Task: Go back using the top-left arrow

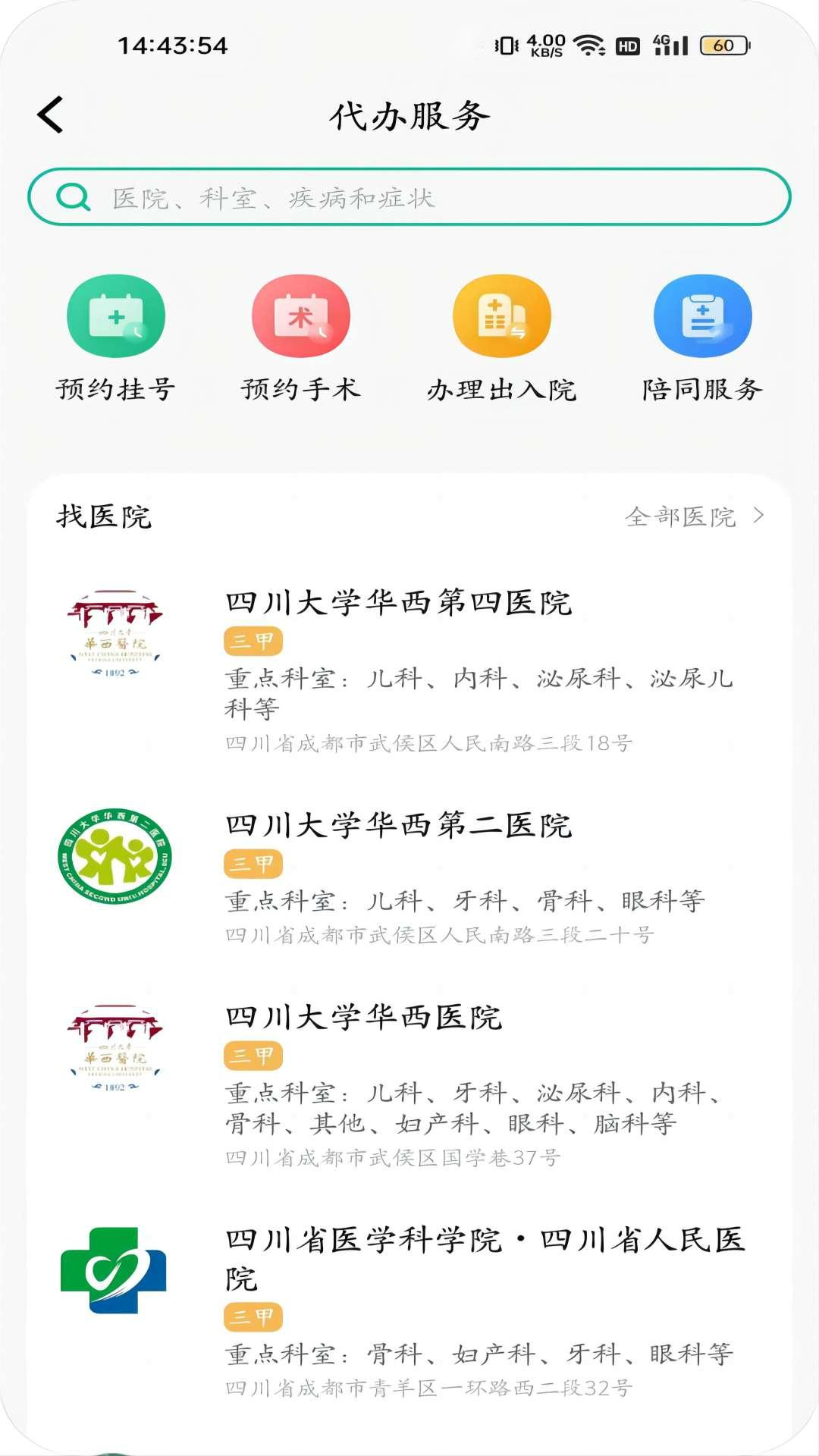Action: (51, 115)
